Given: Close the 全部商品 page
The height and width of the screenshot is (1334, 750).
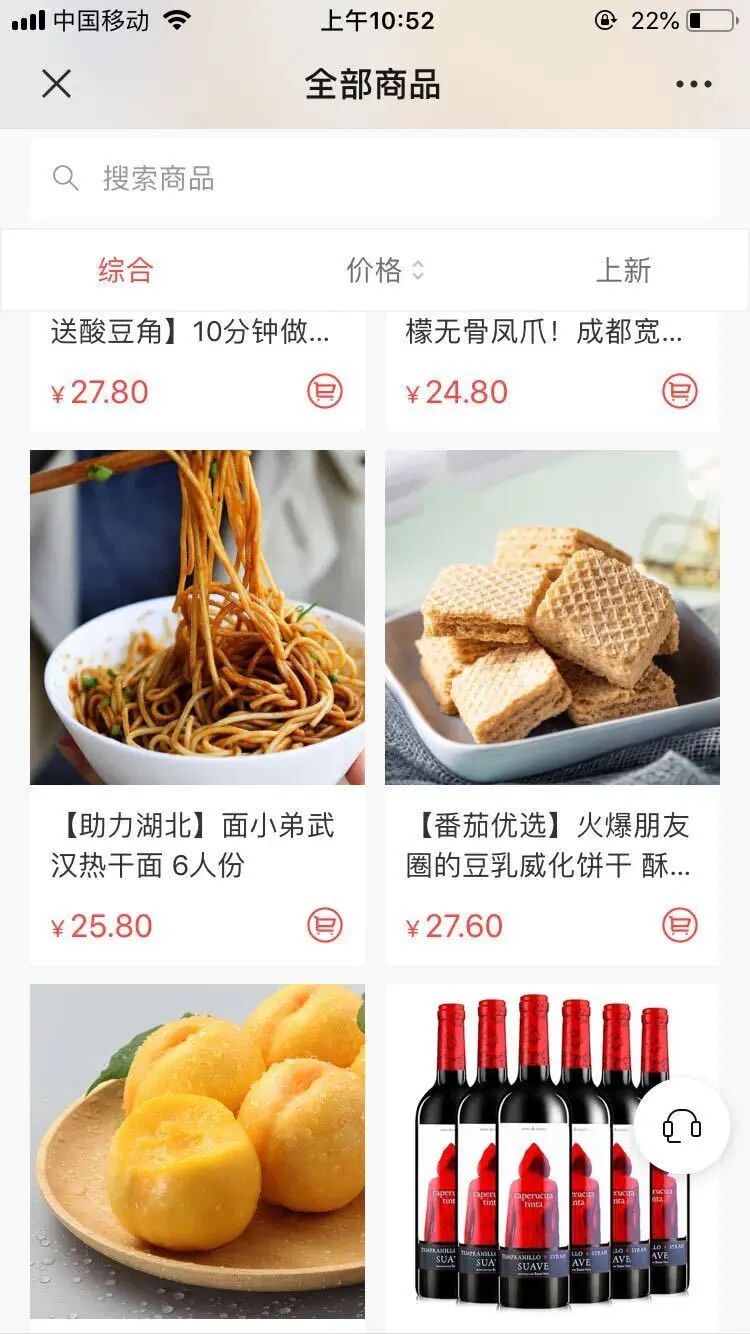Looking at the screenshot, I should pos(57,84).
